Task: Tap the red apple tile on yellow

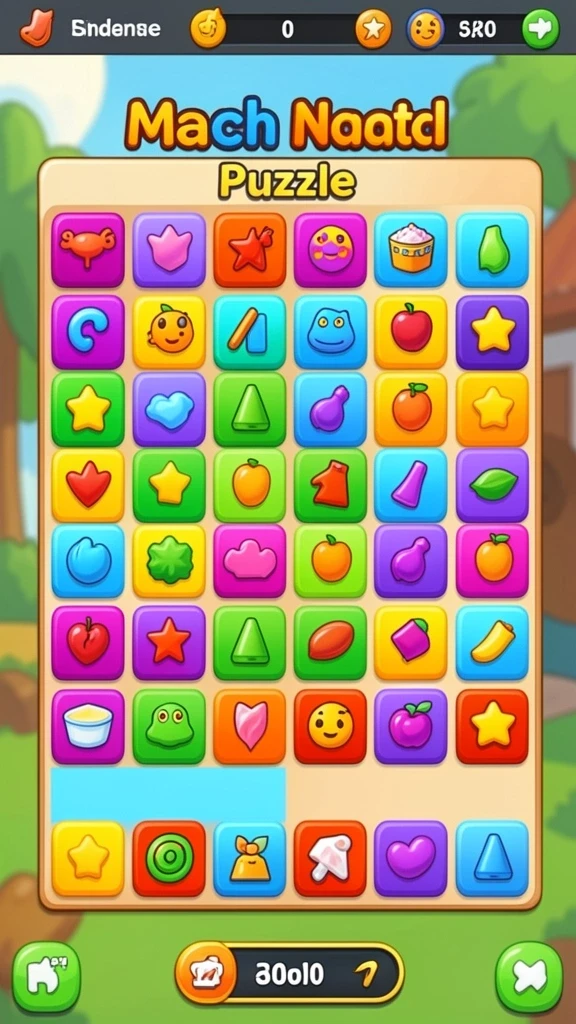Action: tap(411, 332)
